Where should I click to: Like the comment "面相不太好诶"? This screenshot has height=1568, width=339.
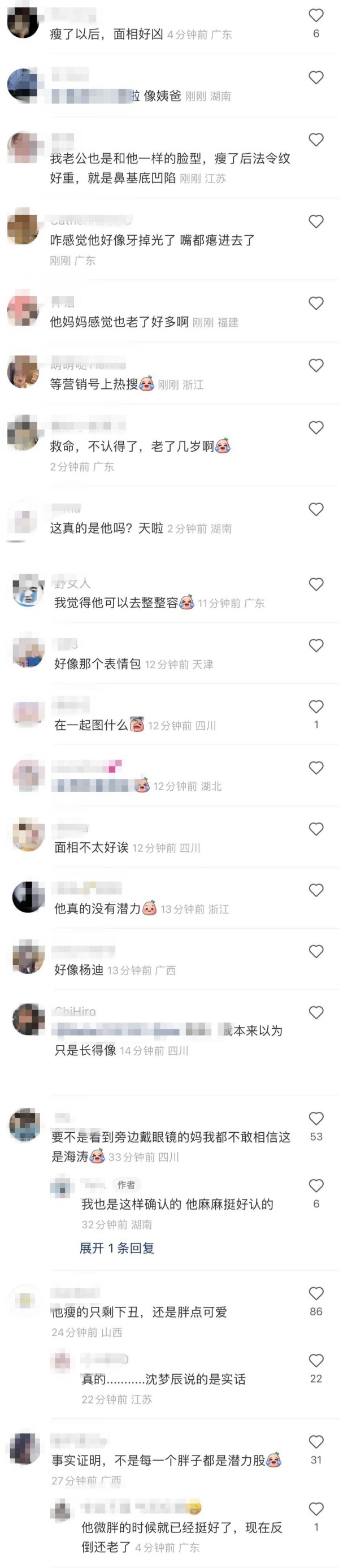point(315,829)
